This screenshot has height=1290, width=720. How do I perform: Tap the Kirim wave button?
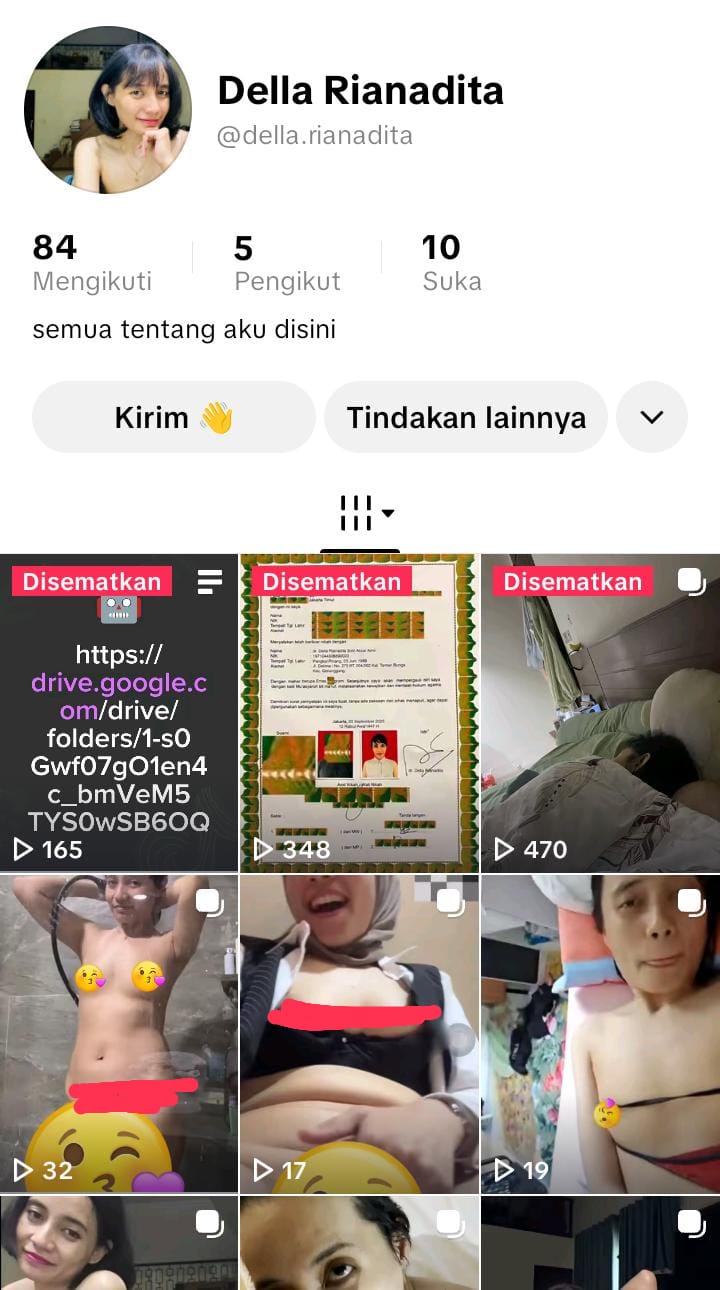pyautogui.click(x=174, y=417)
